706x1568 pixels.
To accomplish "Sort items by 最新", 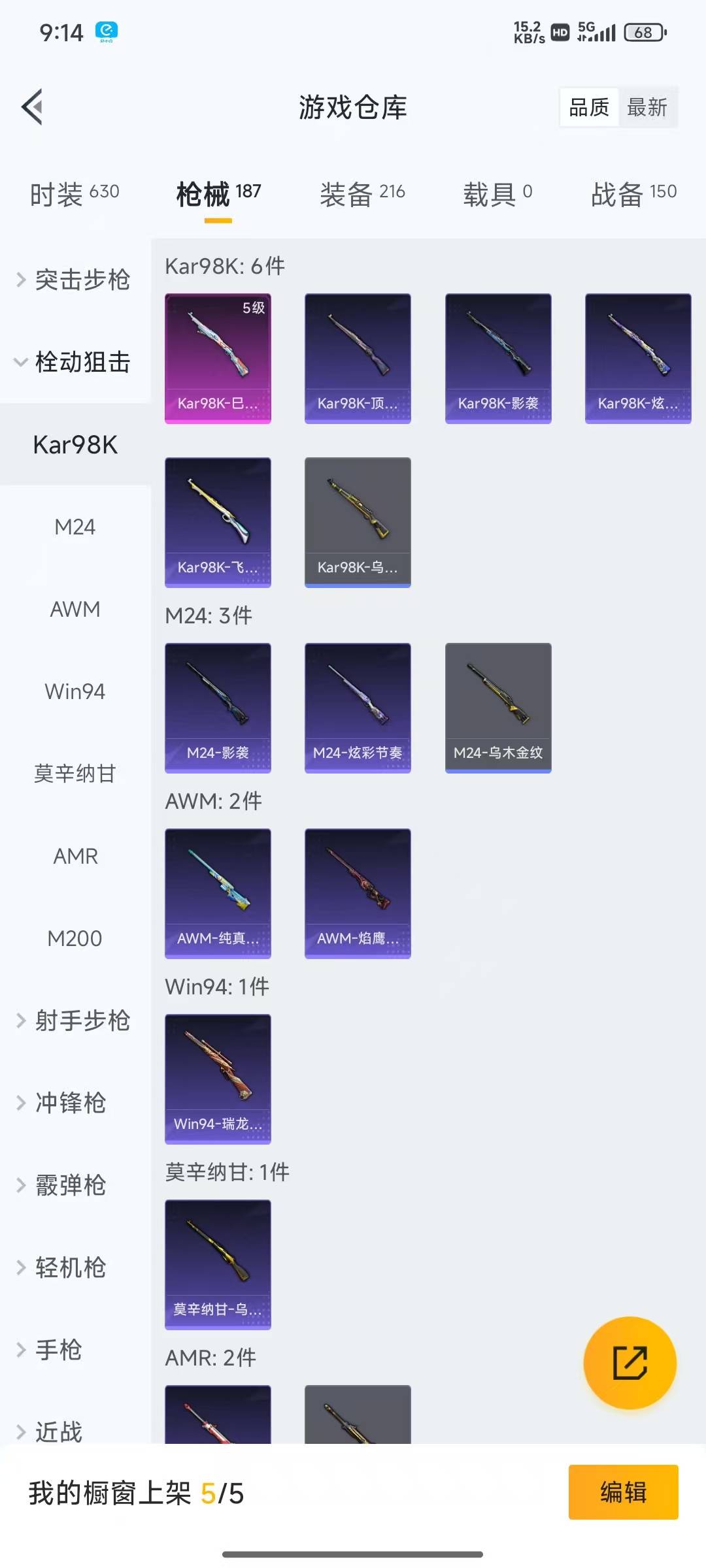I will click(647, 107).
